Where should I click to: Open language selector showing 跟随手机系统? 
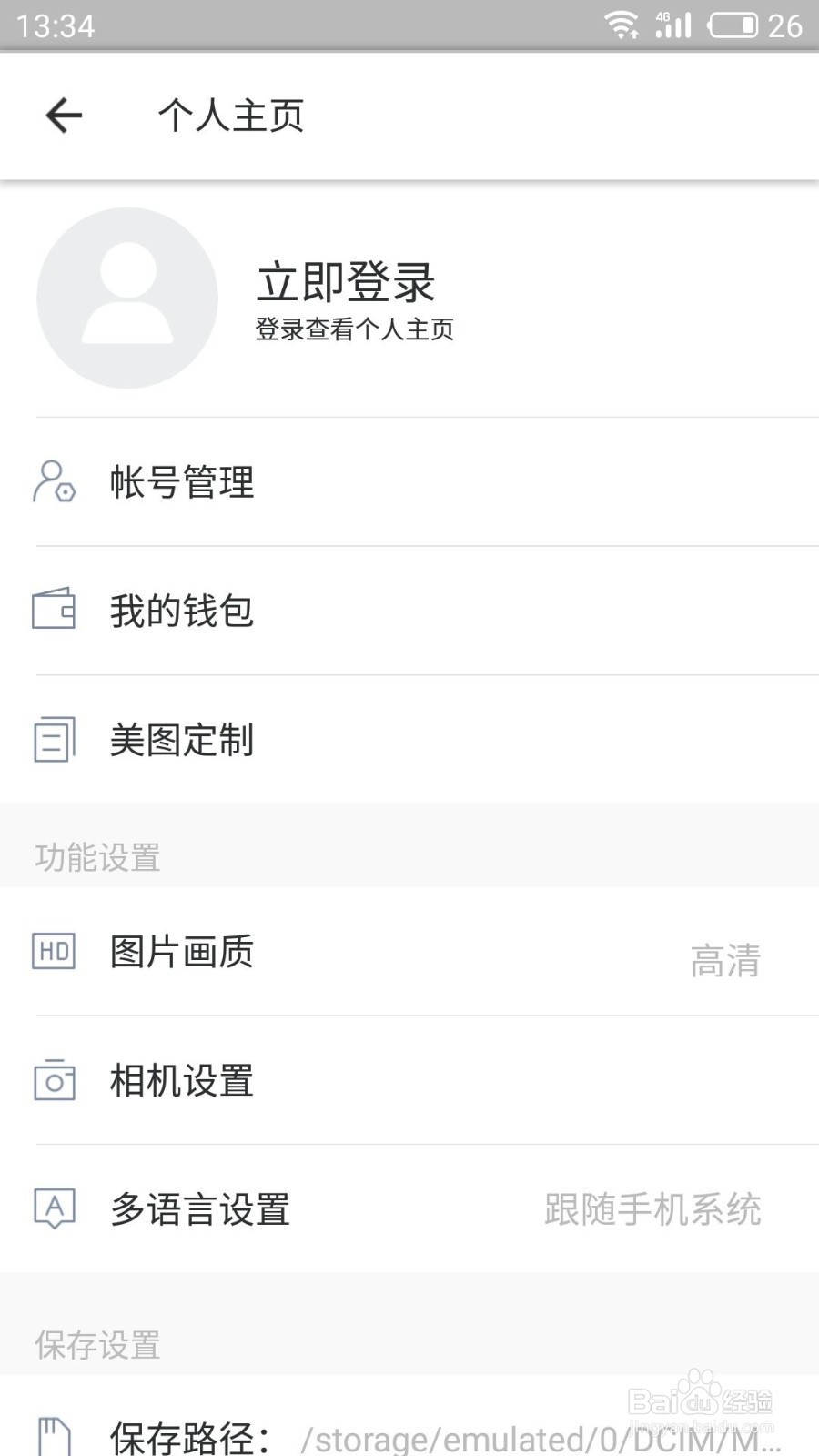409,1210
